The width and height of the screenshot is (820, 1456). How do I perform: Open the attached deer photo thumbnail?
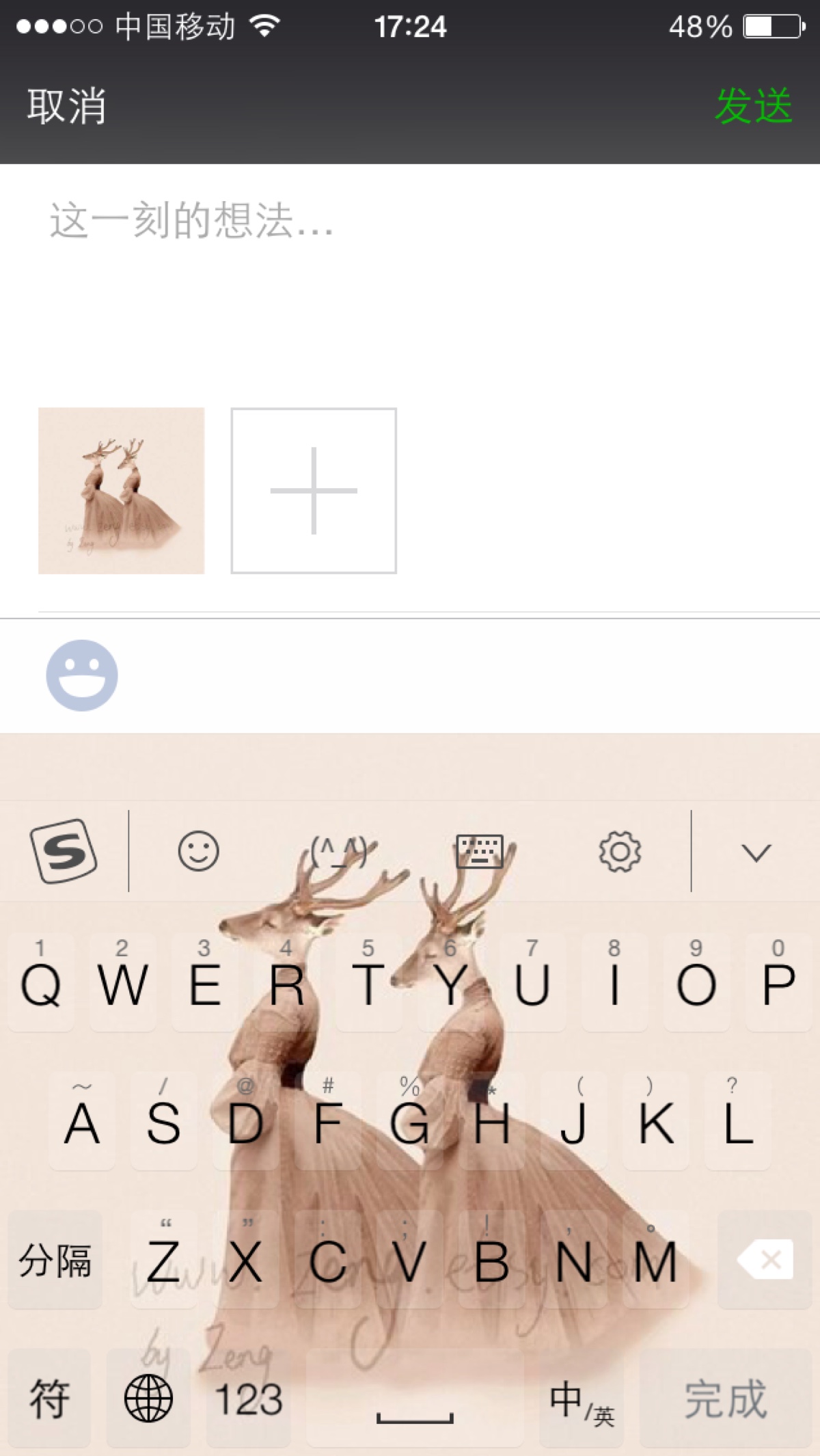pyautogui.click(x=121, y=490)
